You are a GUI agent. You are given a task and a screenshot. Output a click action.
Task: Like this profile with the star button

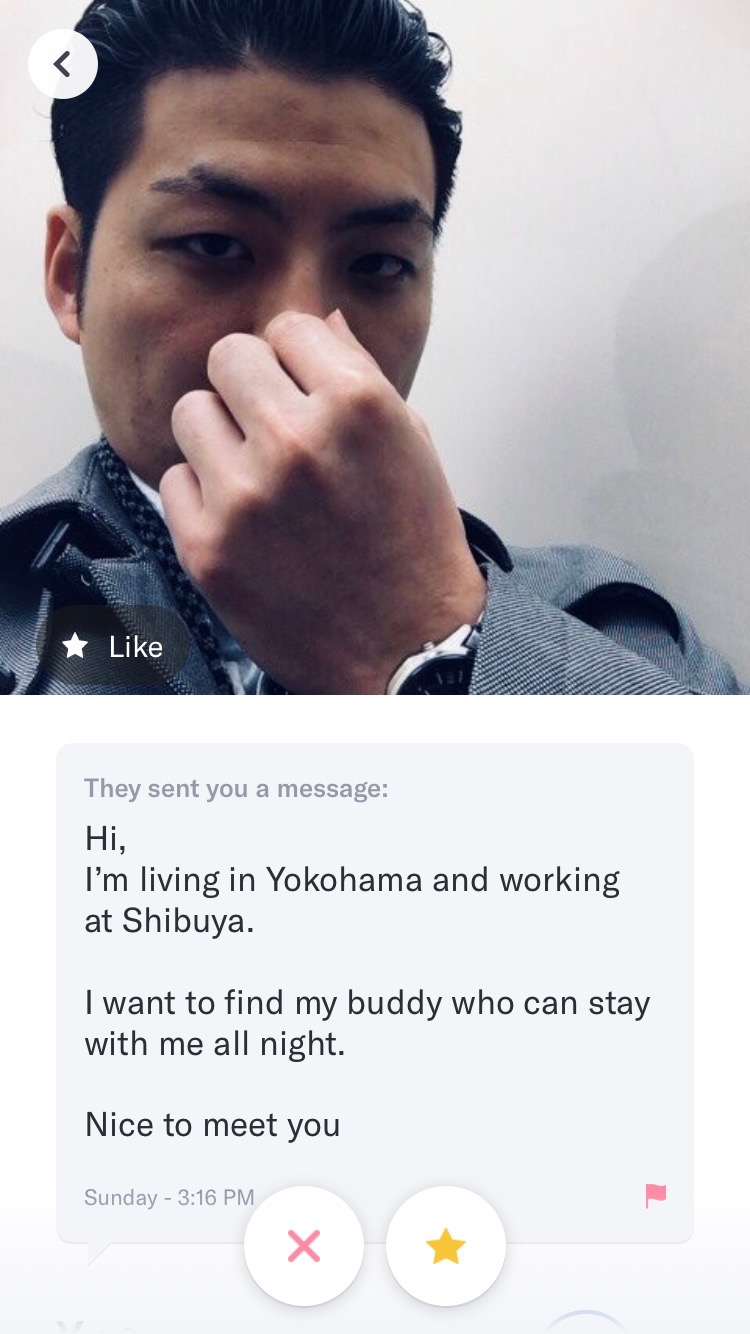click(446, 1245)
